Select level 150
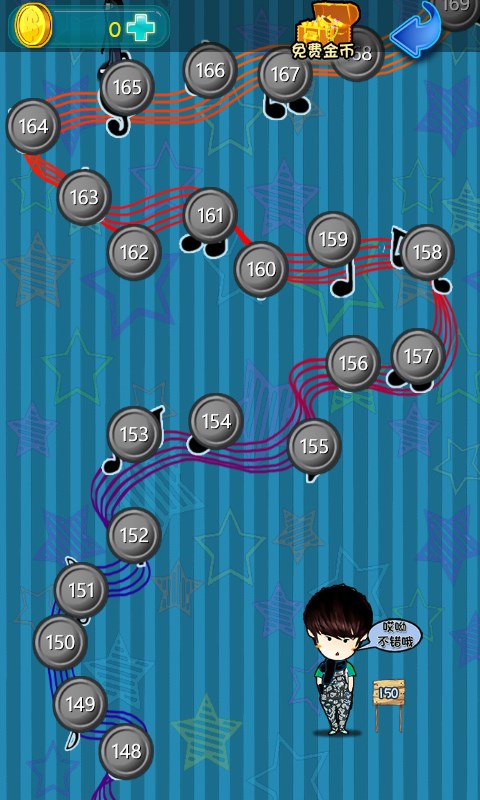The height and width of the screenshot is (800, 480). (60, 642)
